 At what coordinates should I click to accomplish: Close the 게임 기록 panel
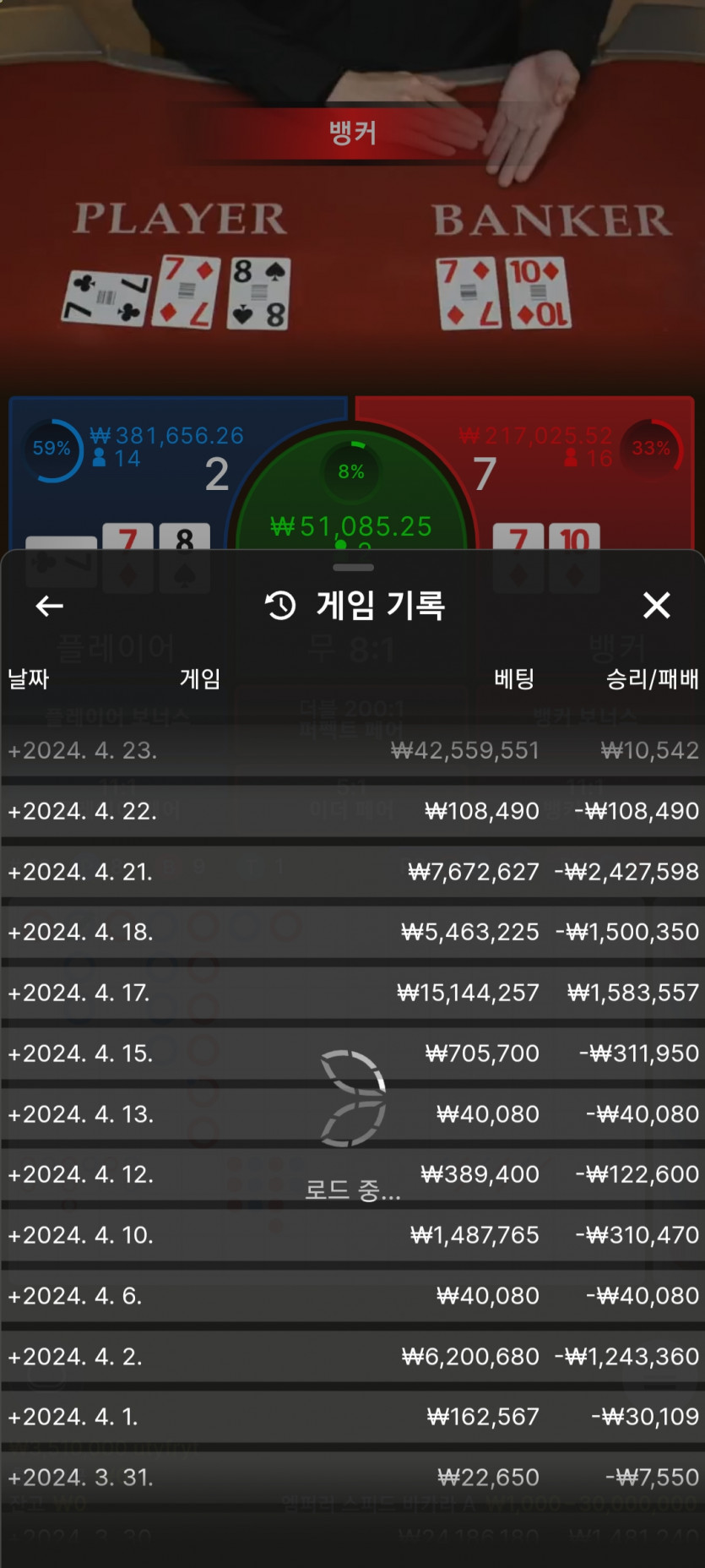656,606
